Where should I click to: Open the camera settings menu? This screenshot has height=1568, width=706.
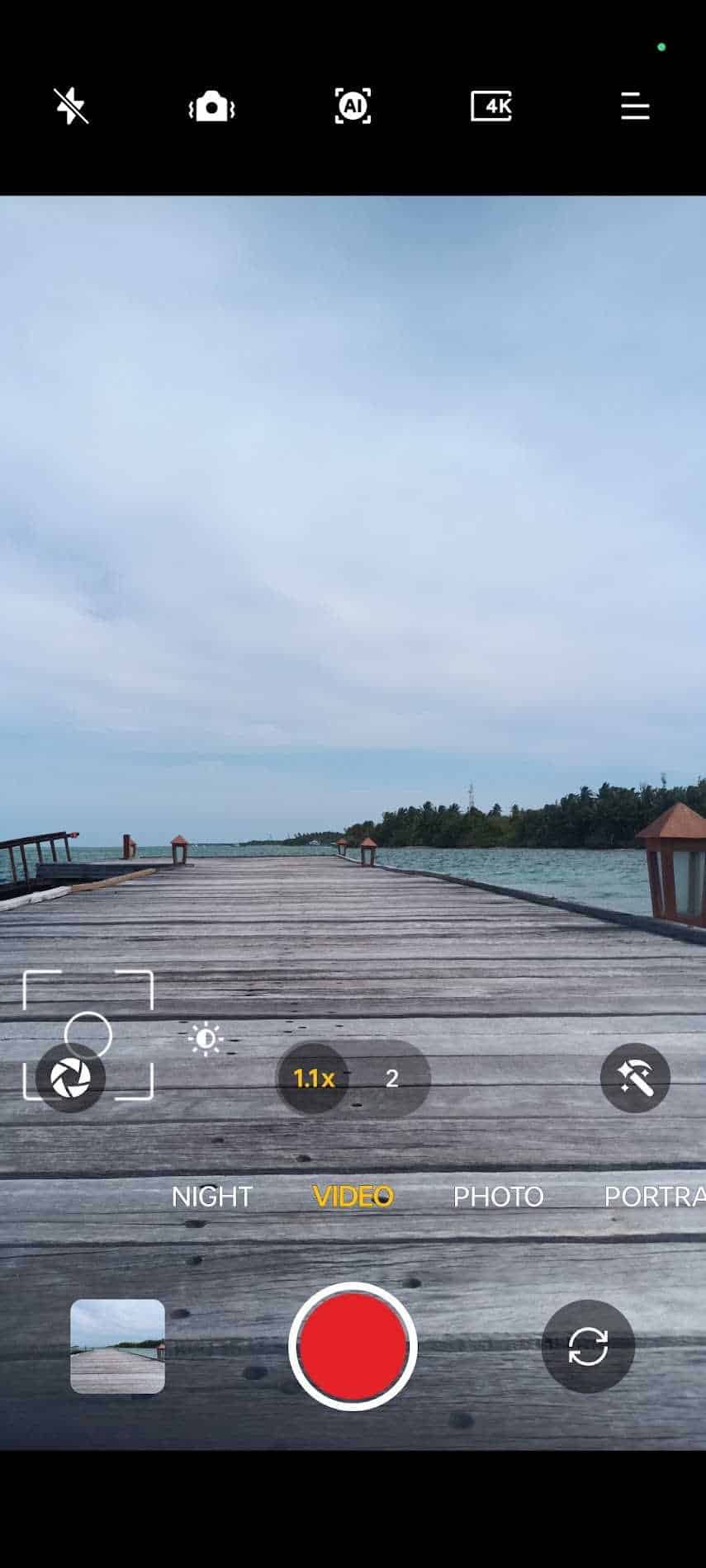(634, 106)
